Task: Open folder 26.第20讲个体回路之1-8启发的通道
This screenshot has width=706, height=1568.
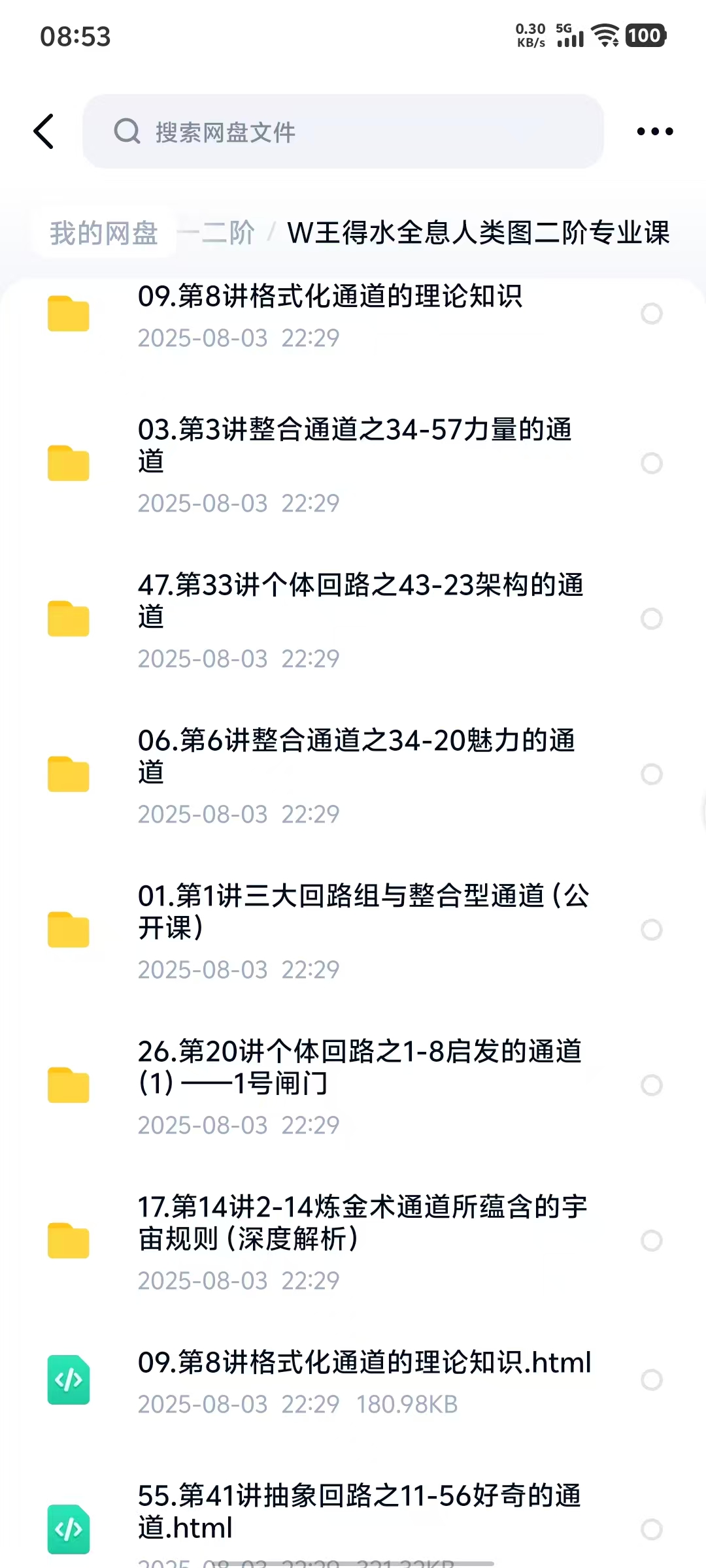Action: pos(360,1085)
